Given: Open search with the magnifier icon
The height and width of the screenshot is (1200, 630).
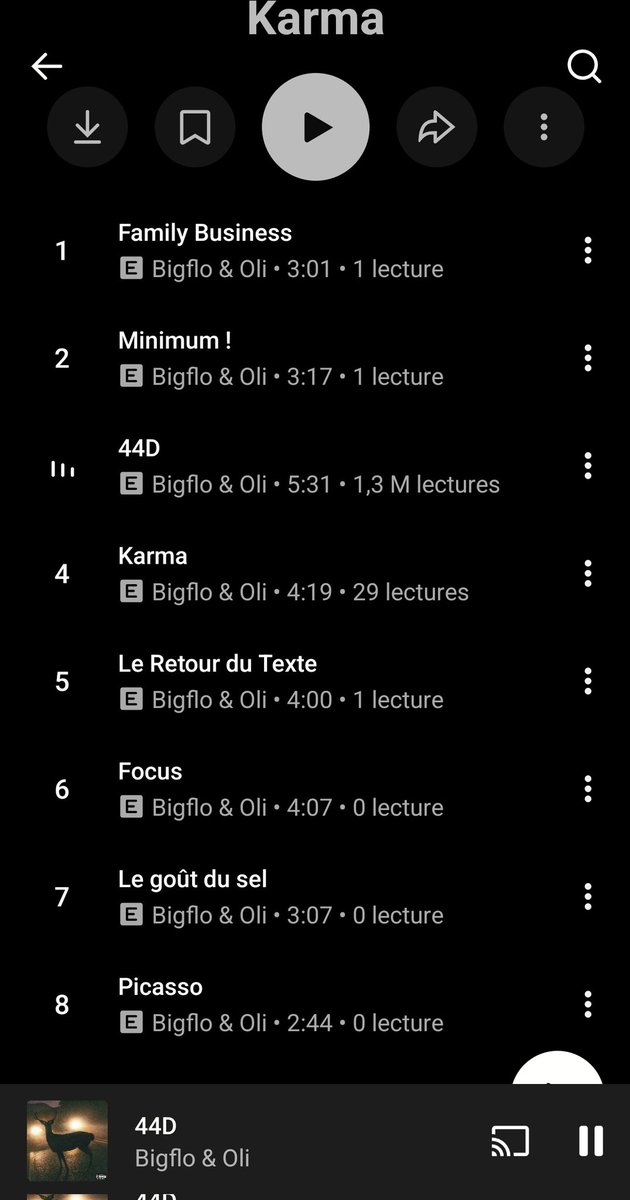Looking at the screenshot, I should tap(584, 67).
